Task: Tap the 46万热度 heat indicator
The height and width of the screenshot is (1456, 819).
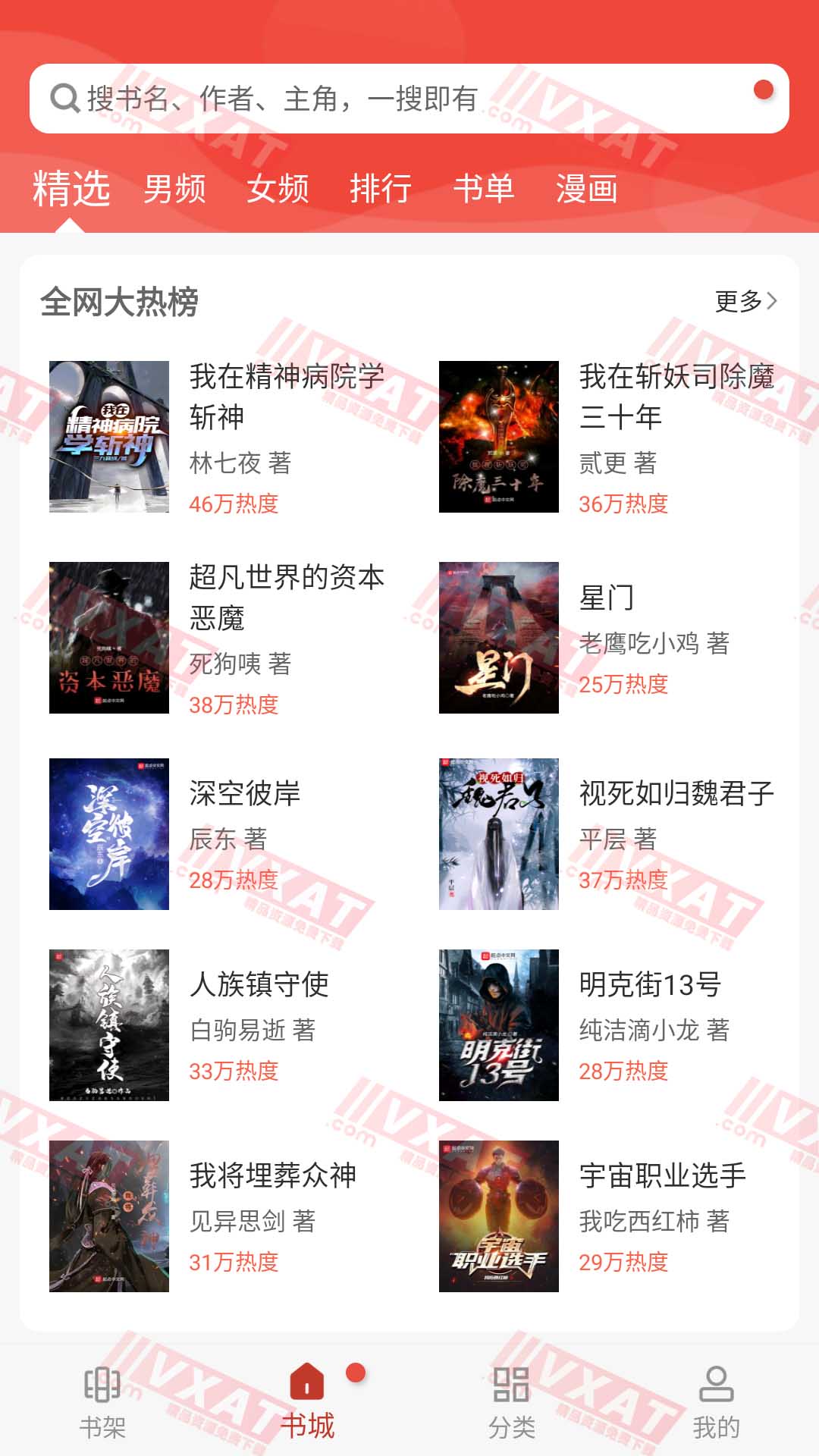Action: 235,503
